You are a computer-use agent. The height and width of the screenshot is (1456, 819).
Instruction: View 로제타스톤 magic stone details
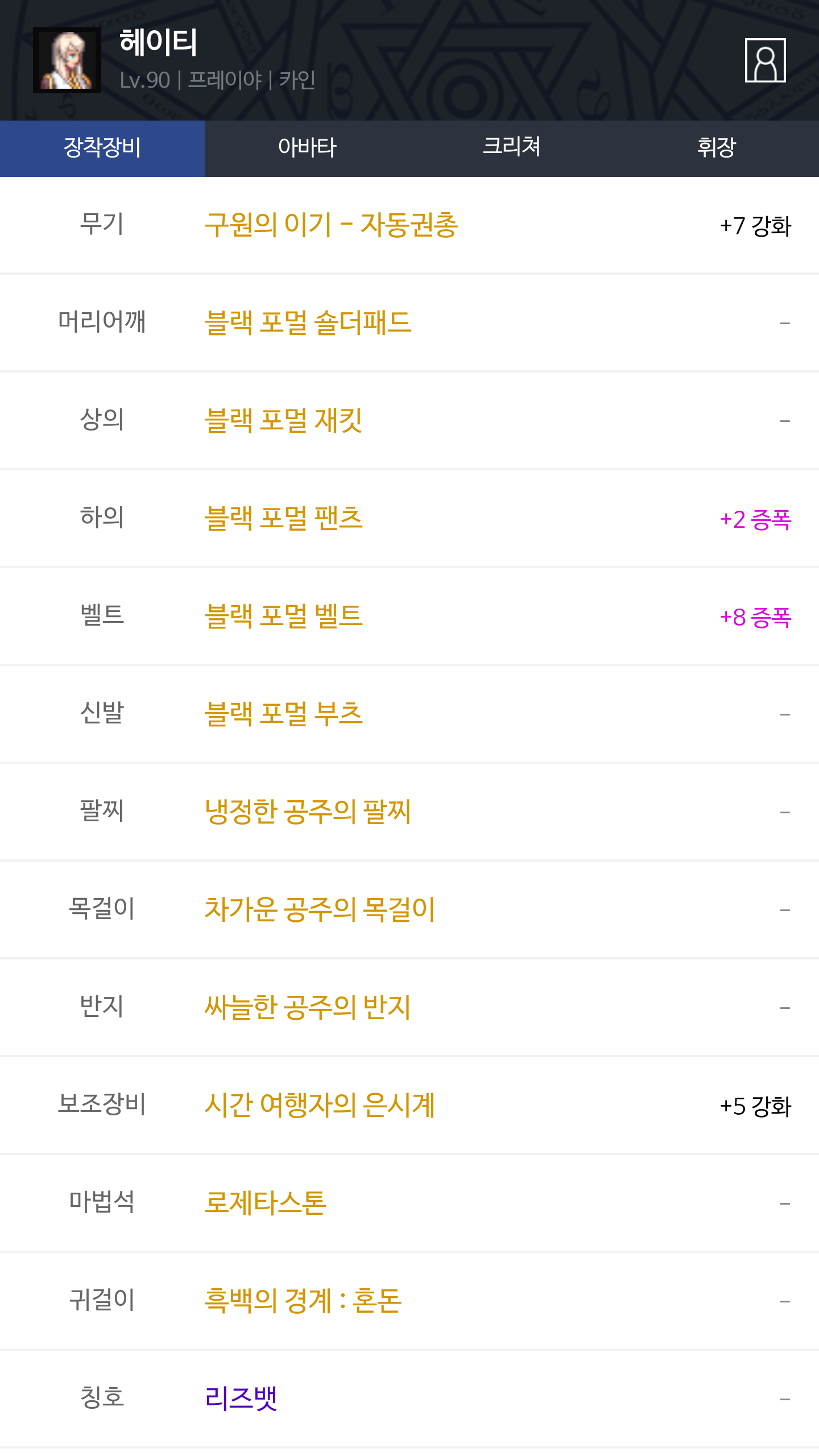[x=266, y=1203]
